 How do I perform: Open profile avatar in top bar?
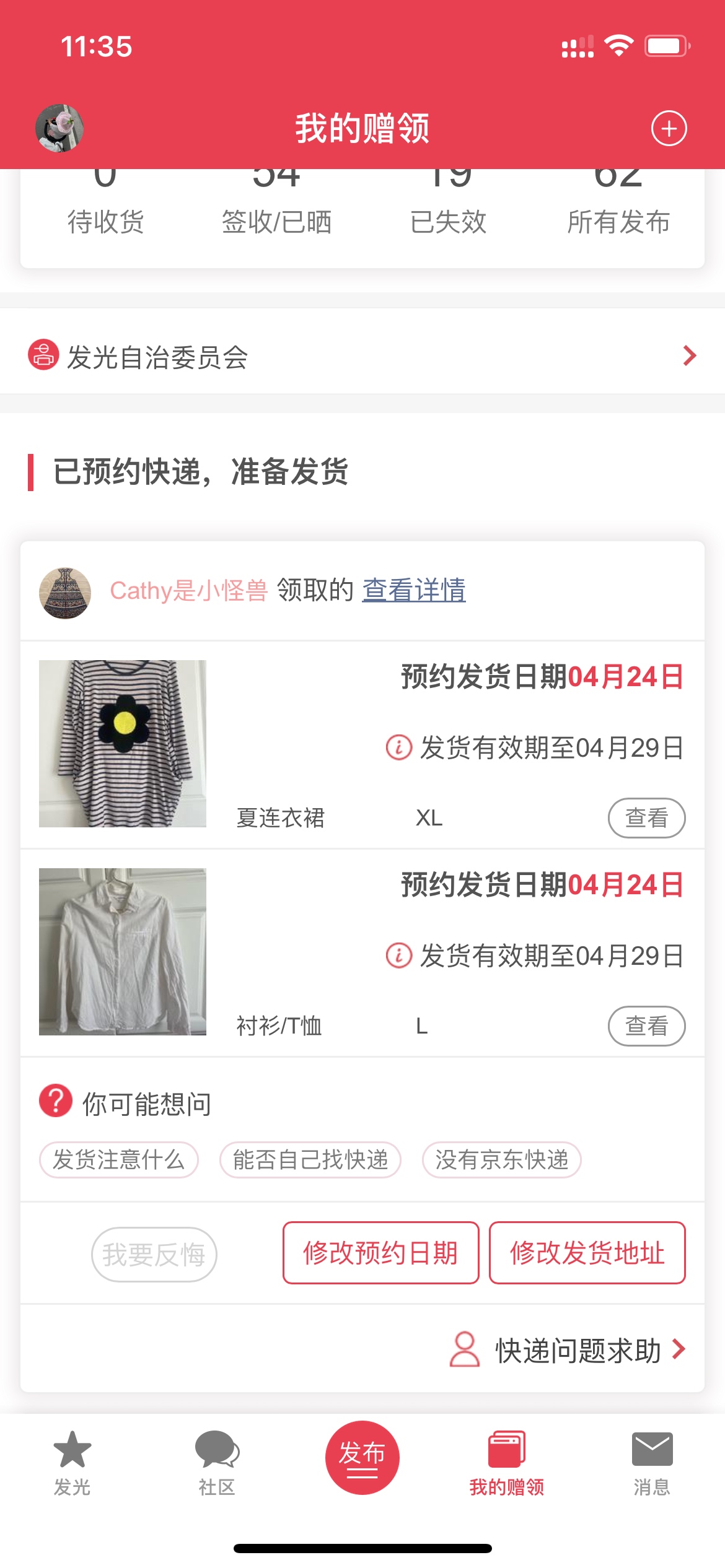(59, 128)
